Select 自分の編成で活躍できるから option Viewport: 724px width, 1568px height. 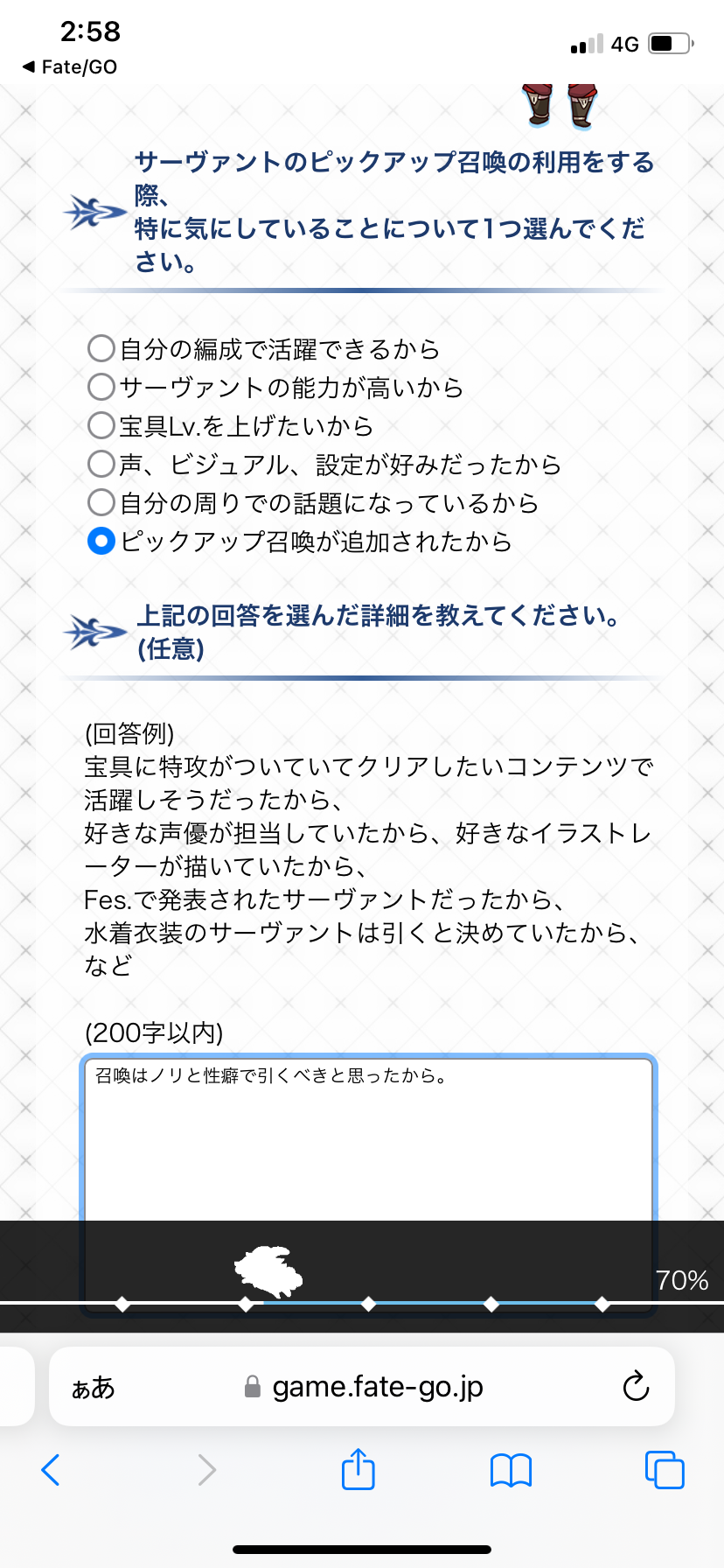click(x=101, y=348)
